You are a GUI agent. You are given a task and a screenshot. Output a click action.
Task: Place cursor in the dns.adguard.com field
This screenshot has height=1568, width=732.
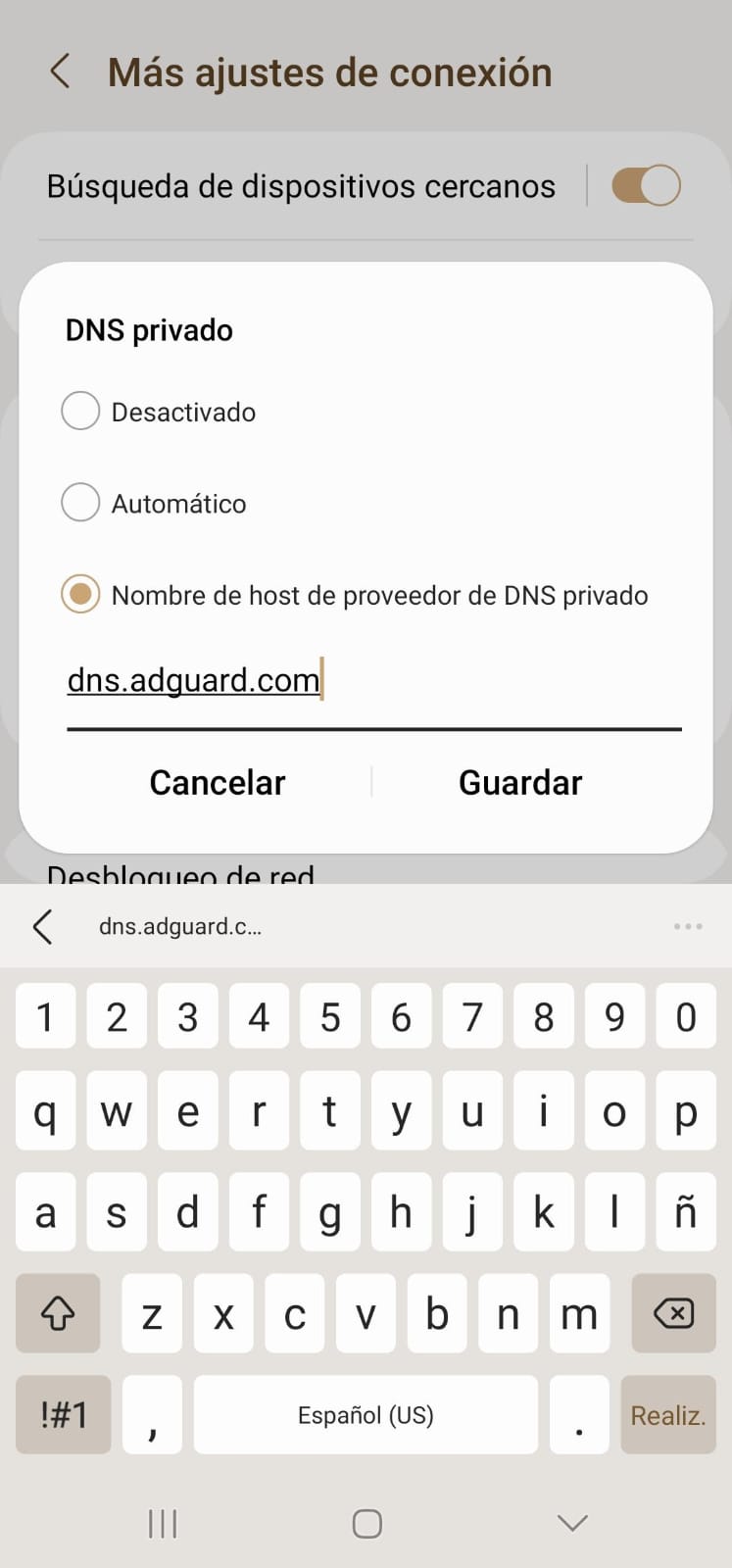coord(193,680)
